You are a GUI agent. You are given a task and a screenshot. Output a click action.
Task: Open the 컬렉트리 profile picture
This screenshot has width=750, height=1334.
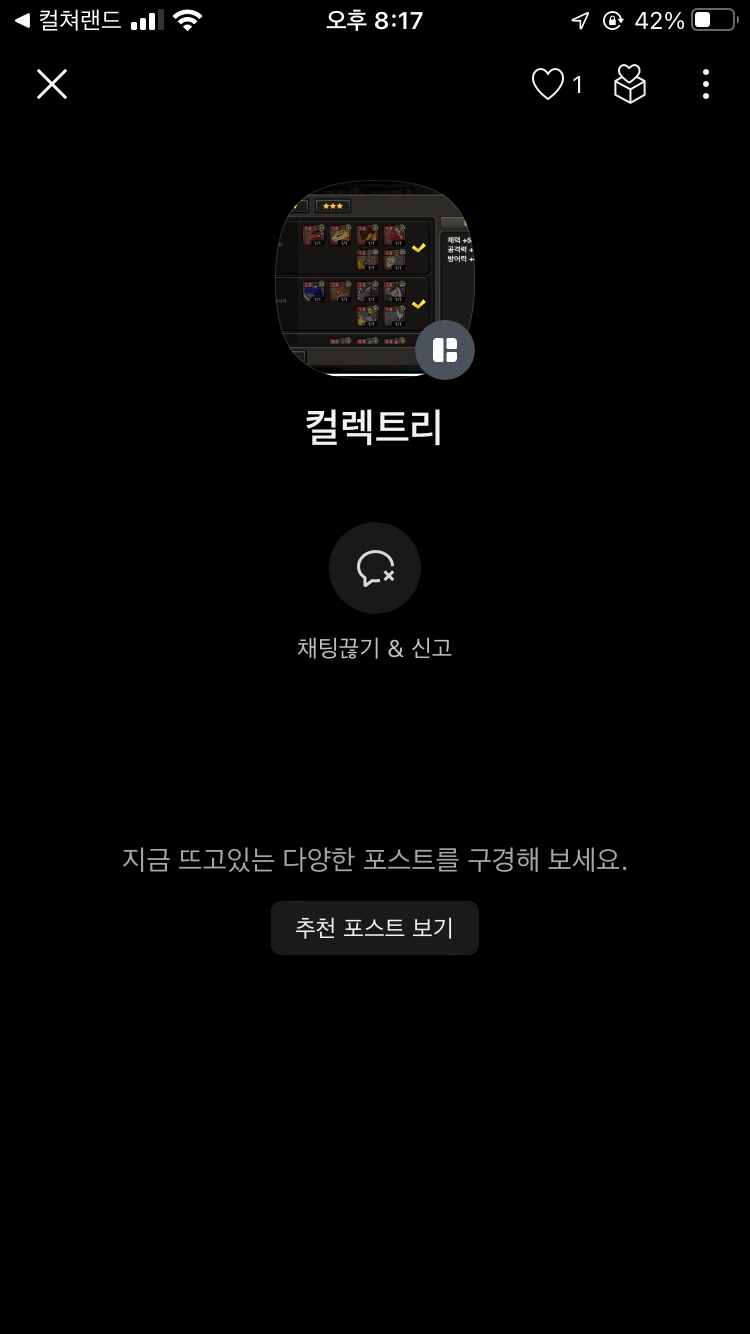point(374,279)
